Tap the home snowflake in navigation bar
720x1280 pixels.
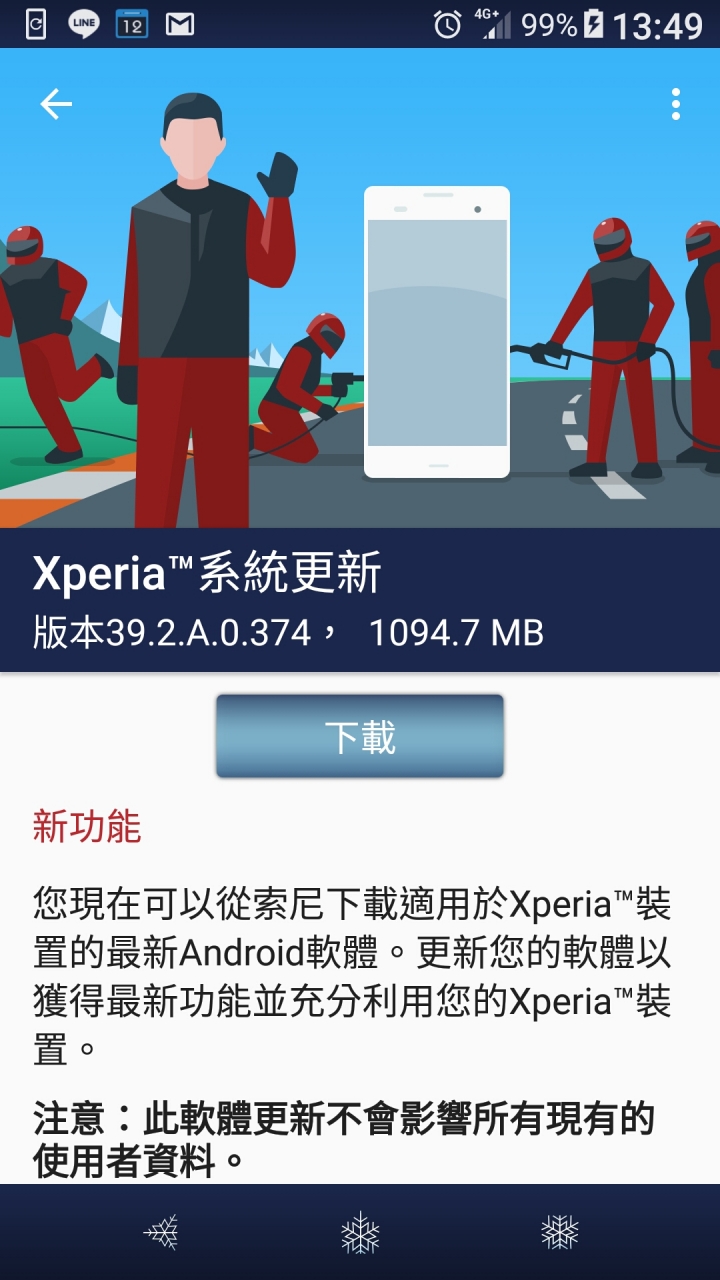tap(360, 1232)
